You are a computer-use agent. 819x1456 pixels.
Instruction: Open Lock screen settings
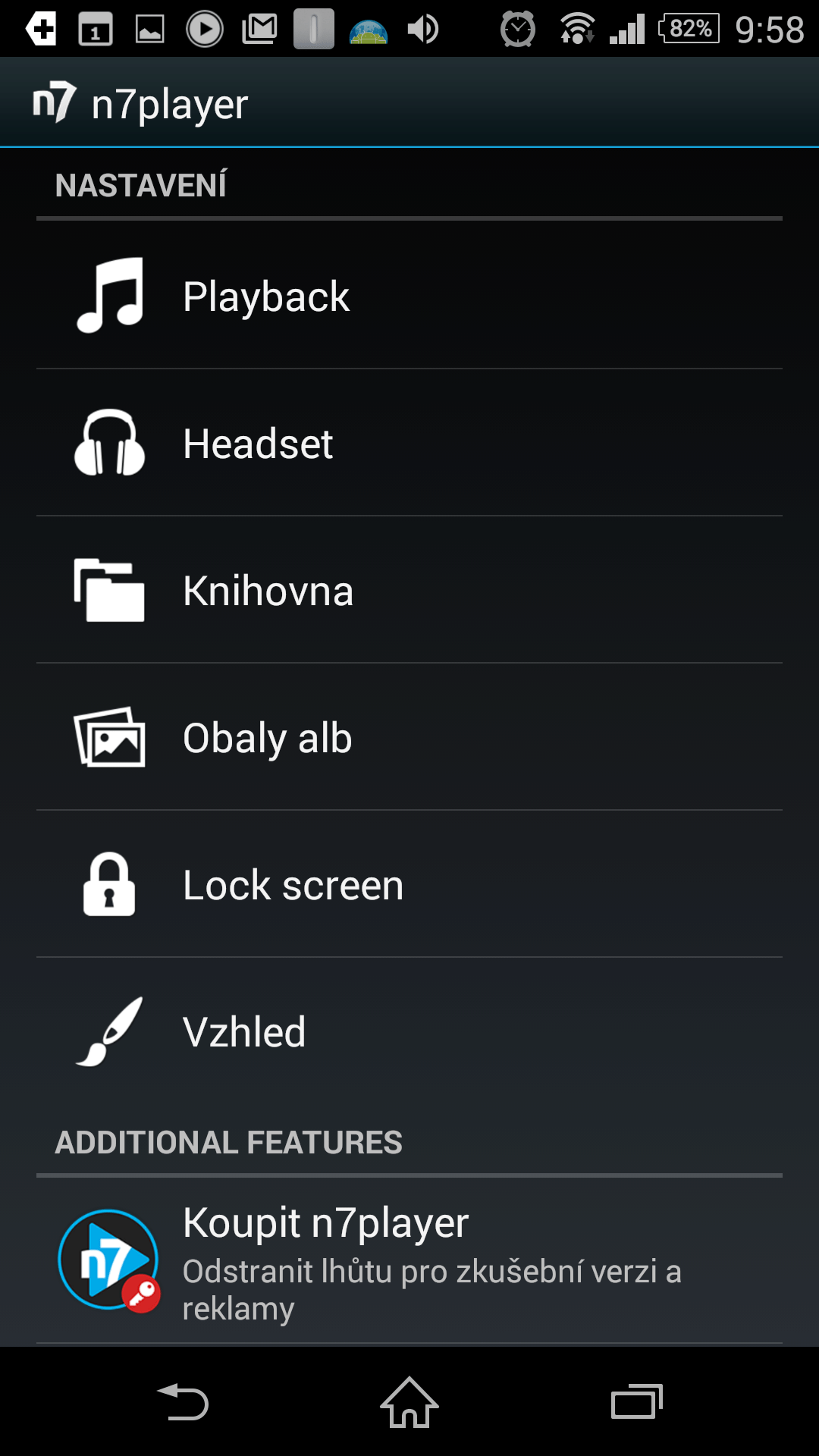(409, 884)
